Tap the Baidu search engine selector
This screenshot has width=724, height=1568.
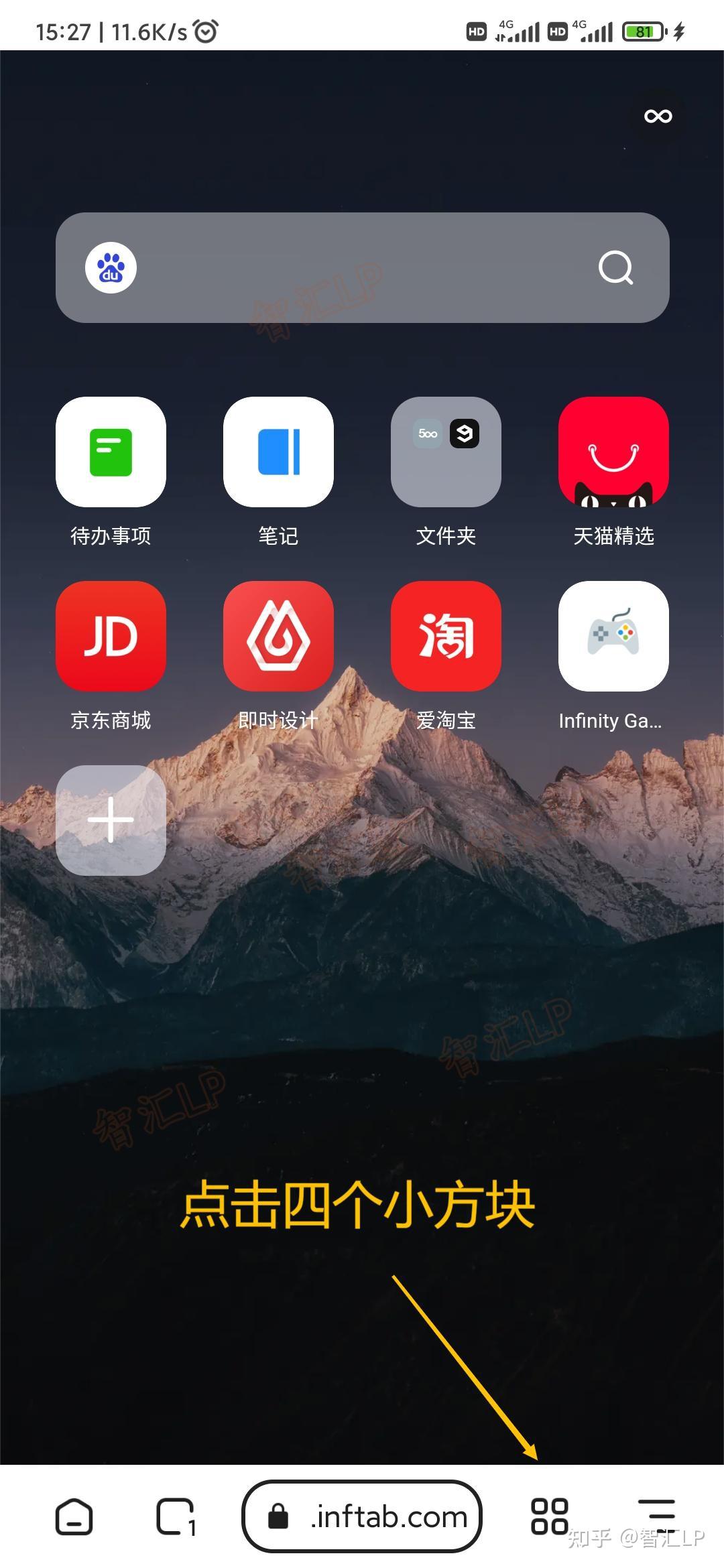click(x=111, y=267)
